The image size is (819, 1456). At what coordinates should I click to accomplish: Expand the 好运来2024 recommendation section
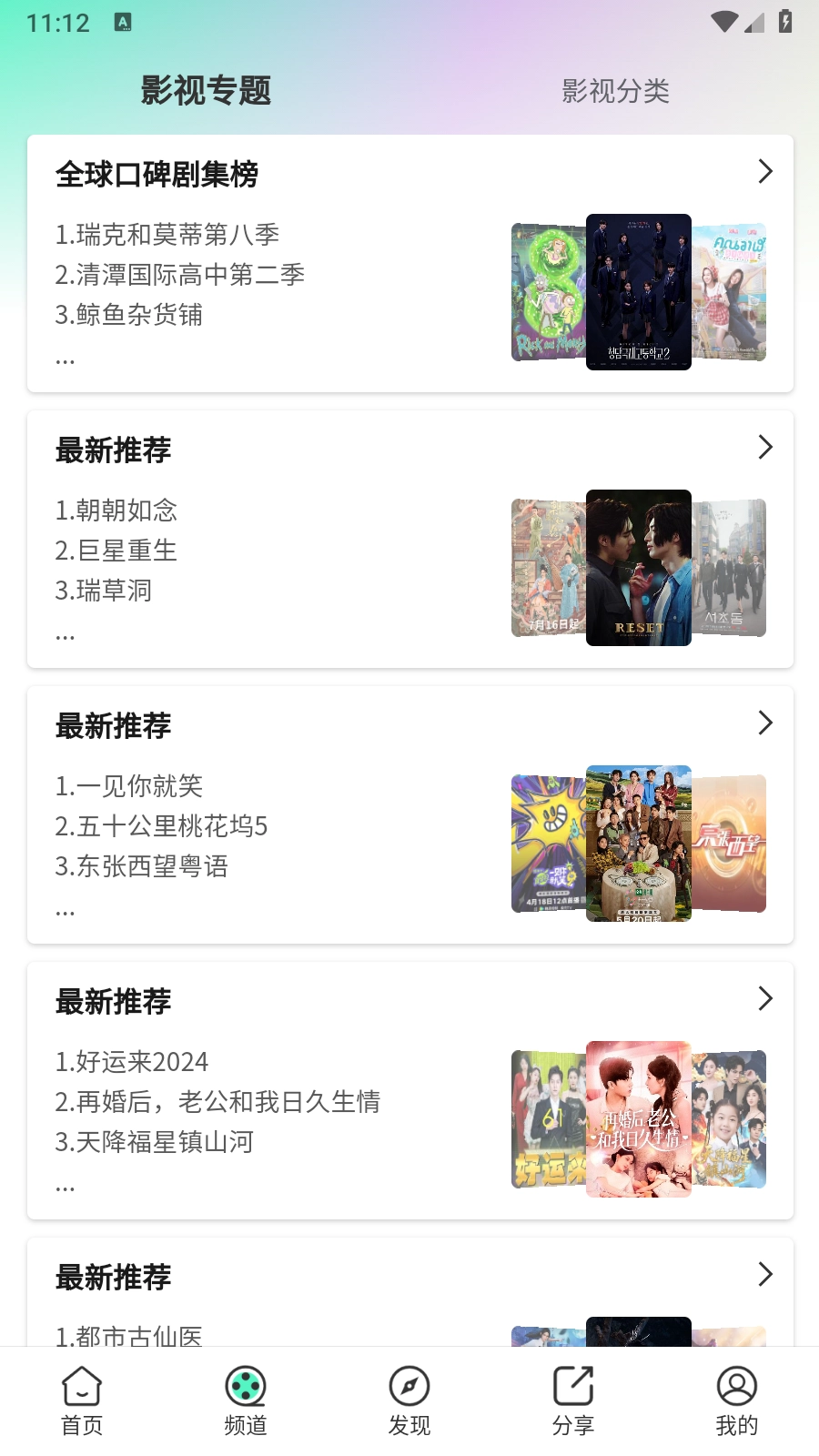point(765,998)
